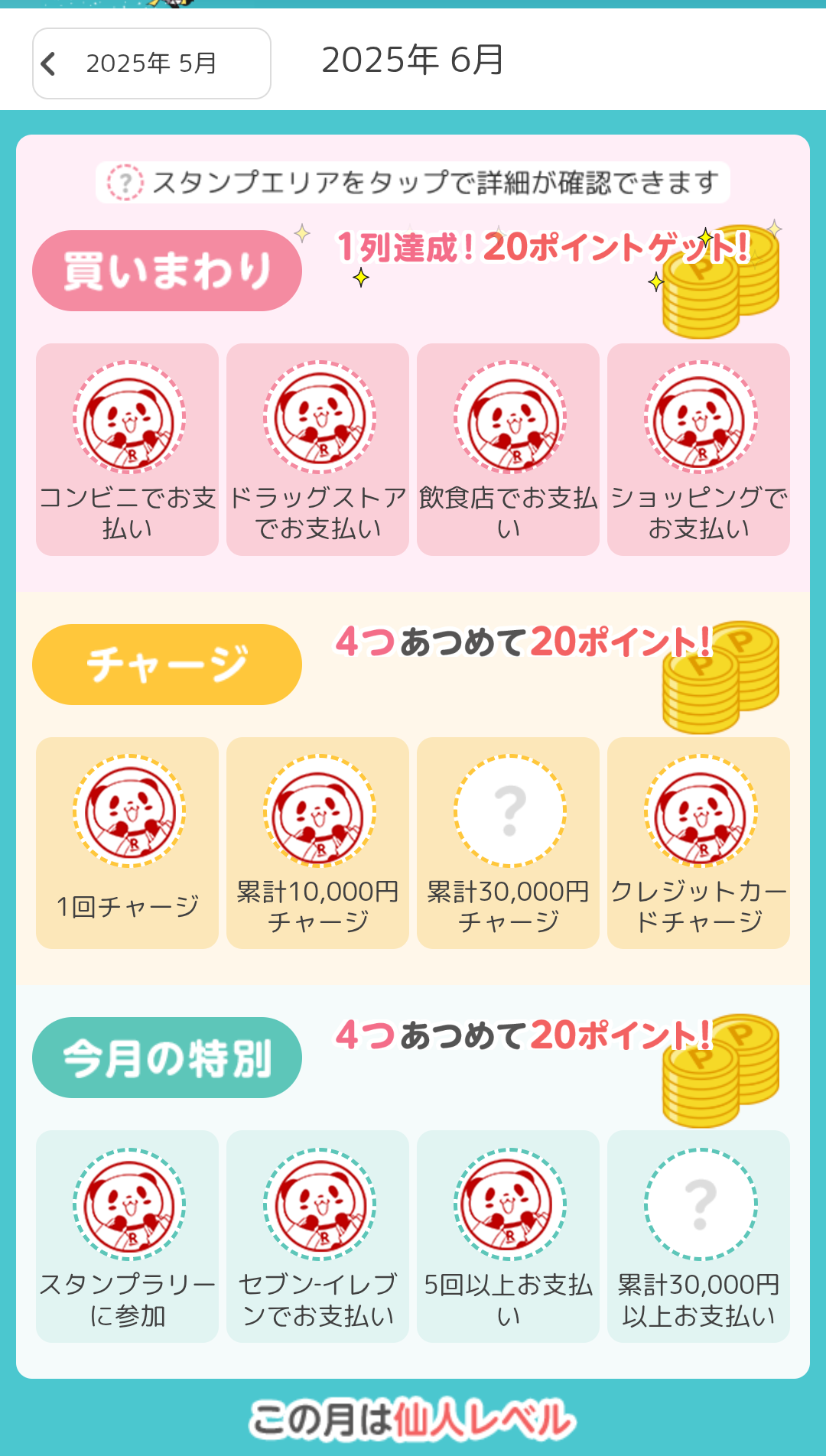Viewport: 826px width, 1456px height.
Task: Open コンビニでお支払い stamp details
Action: [x=128, y=450]
